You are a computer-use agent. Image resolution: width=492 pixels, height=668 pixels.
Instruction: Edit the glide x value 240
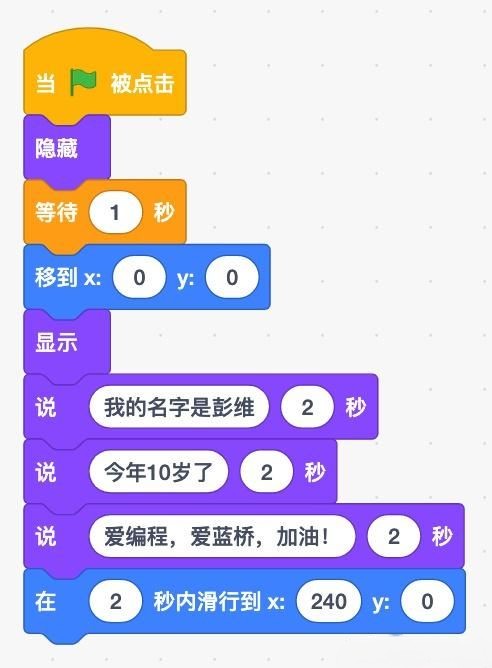(328, 601)
